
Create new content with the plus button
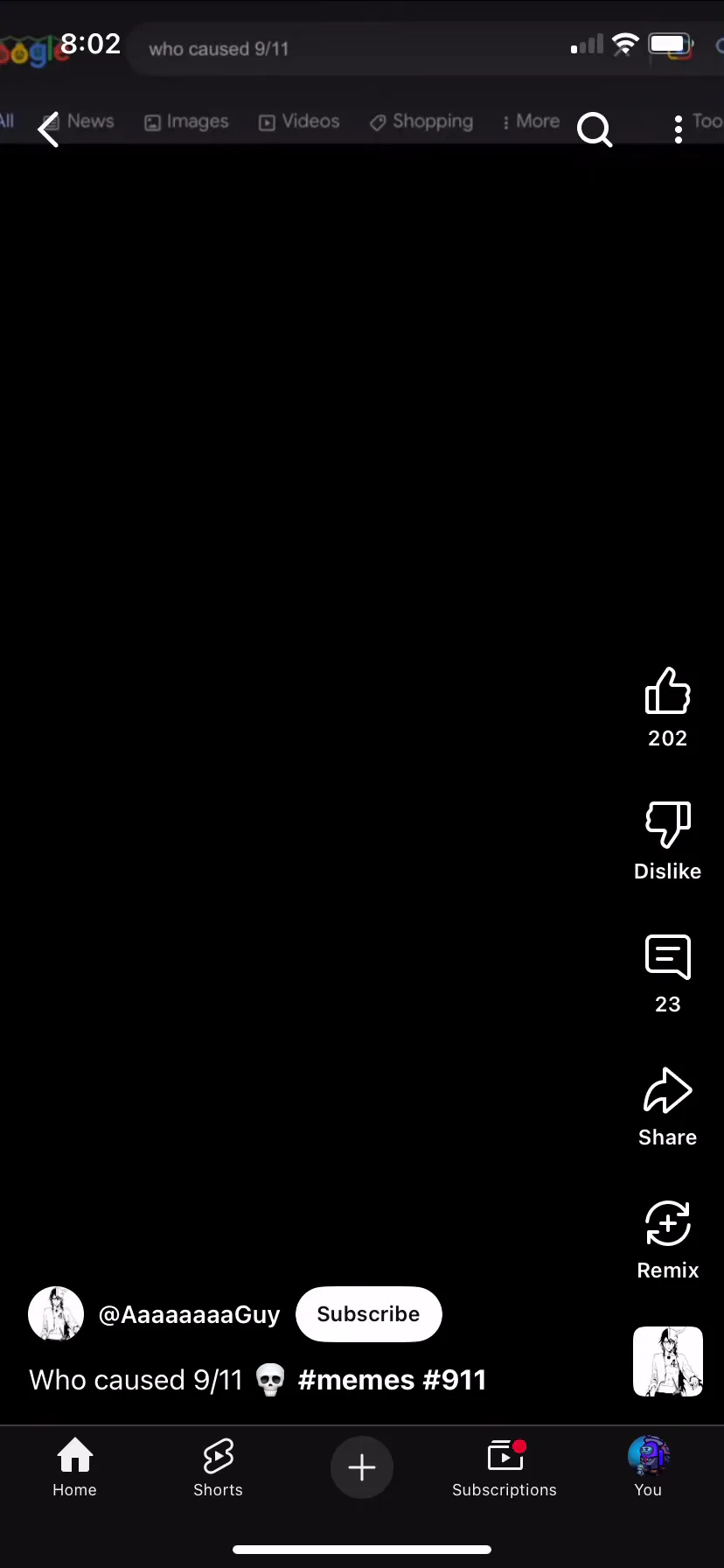(362, 1467)
